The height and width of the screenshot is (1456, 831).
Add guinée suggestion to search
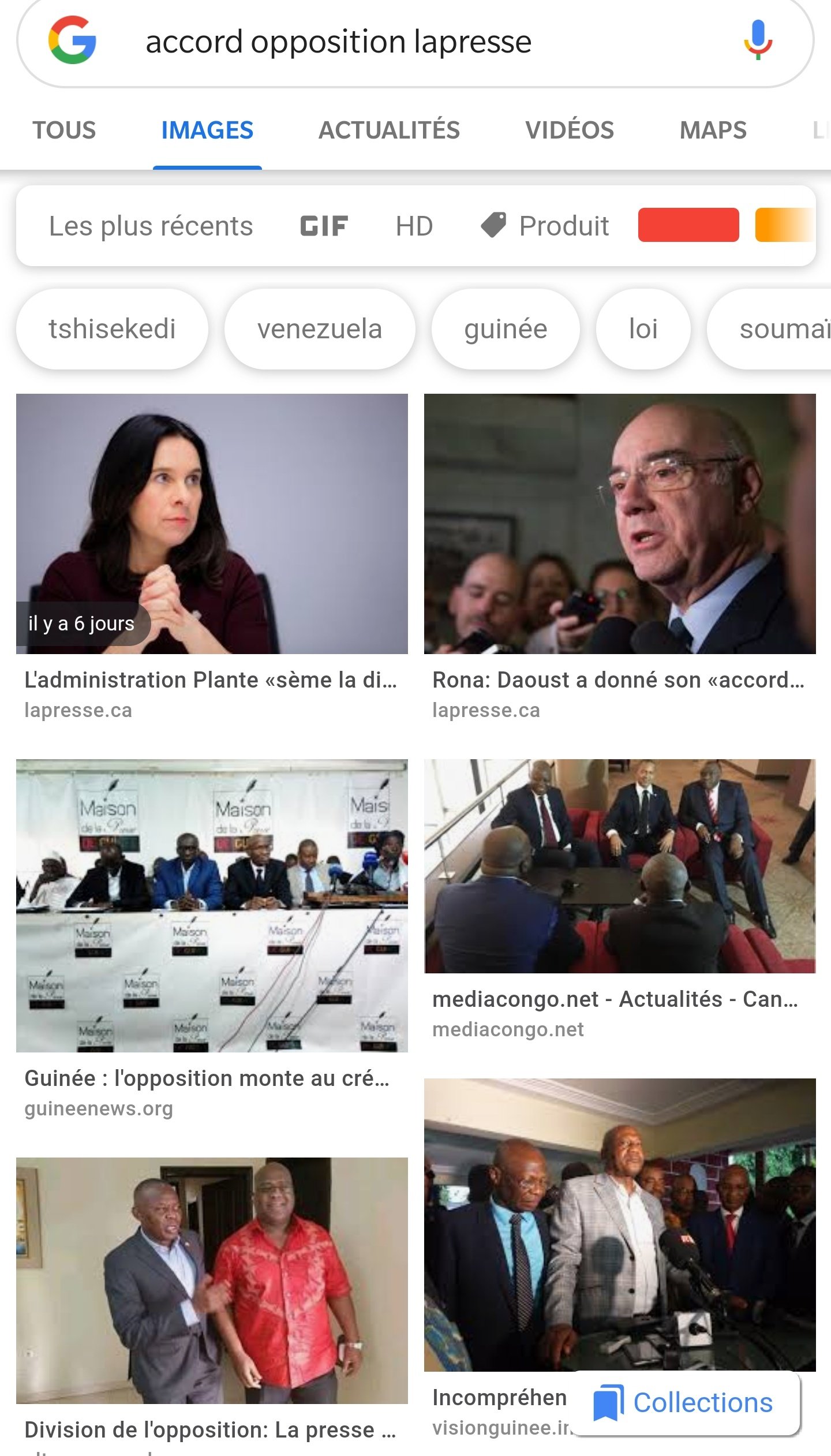coord(506,329)
